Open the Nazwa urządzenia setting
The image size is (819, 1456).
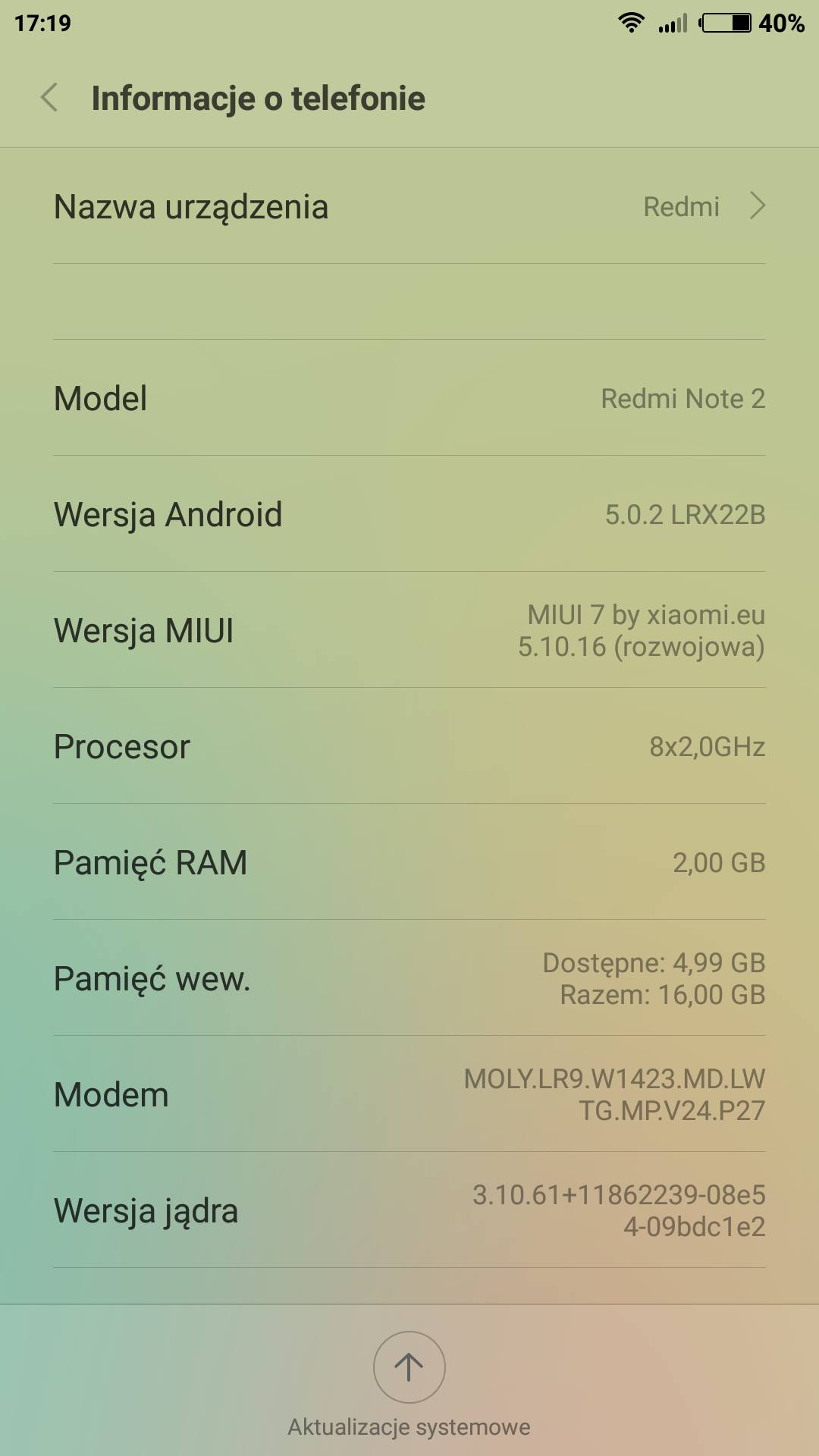(409, 206)
